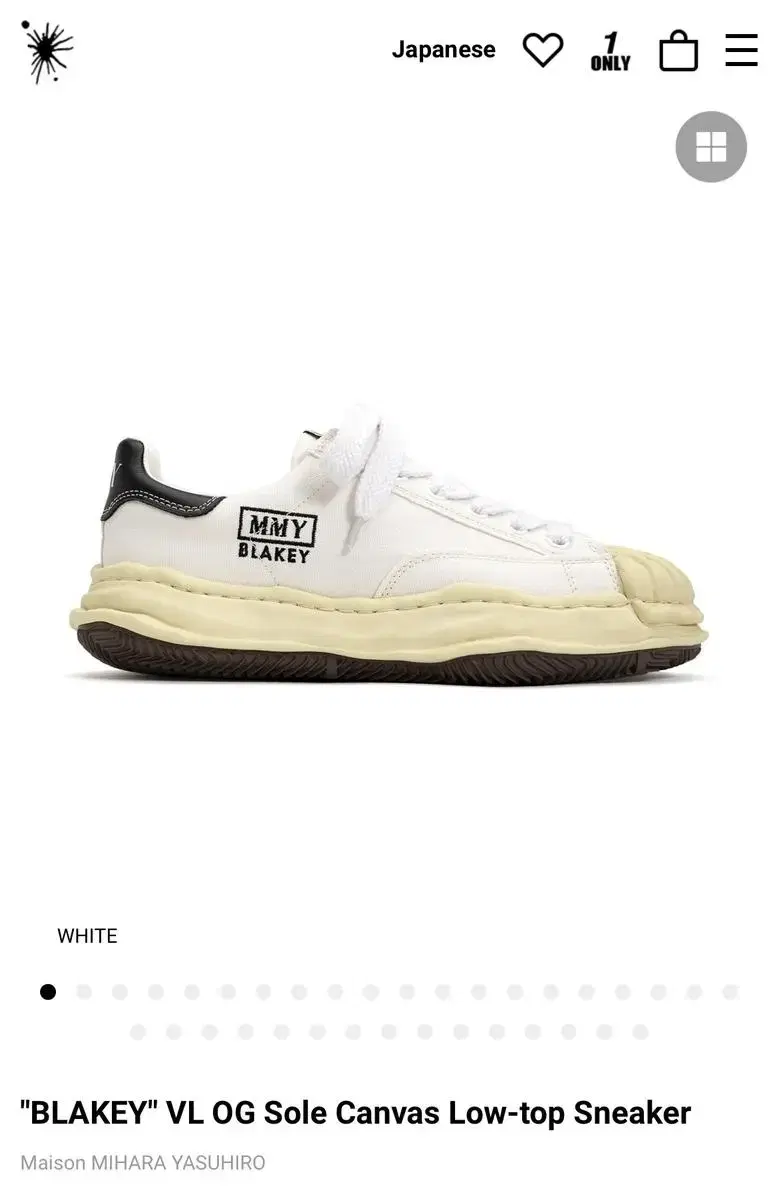Select the first active carousel dot
778x1200 pixels.
point(48,992)
